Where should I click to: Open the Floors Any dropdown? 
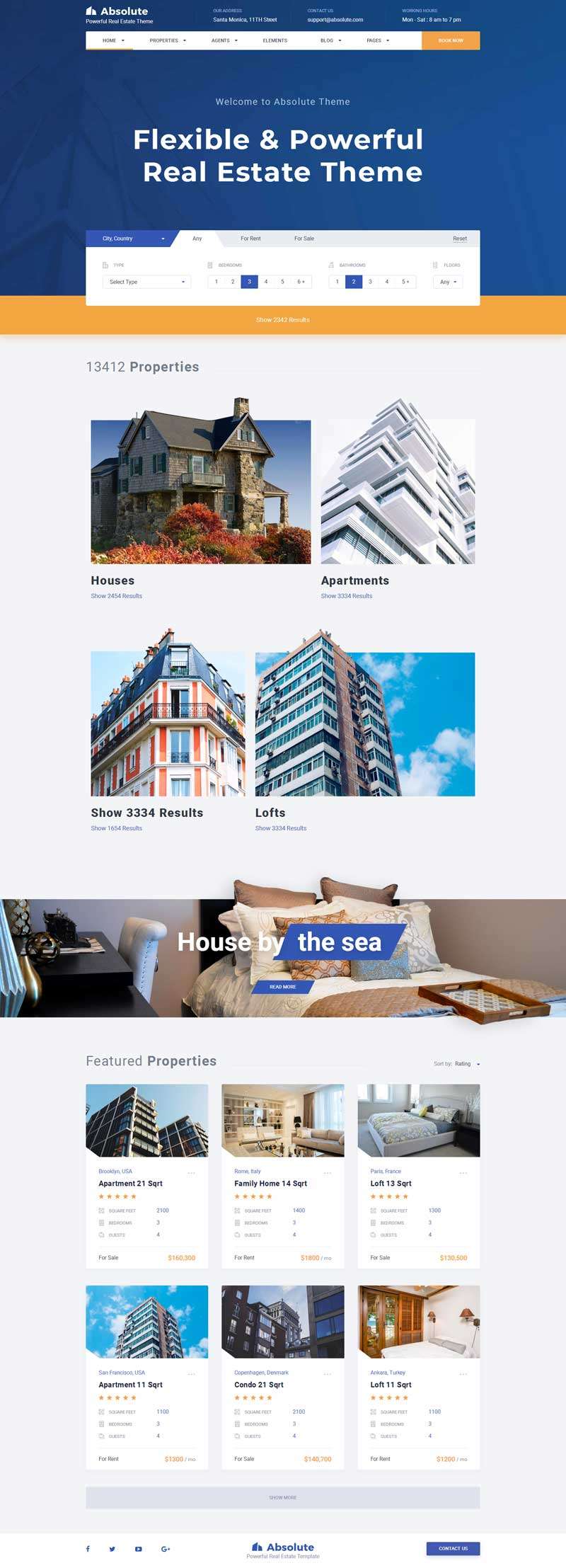(x=448, y=282)
